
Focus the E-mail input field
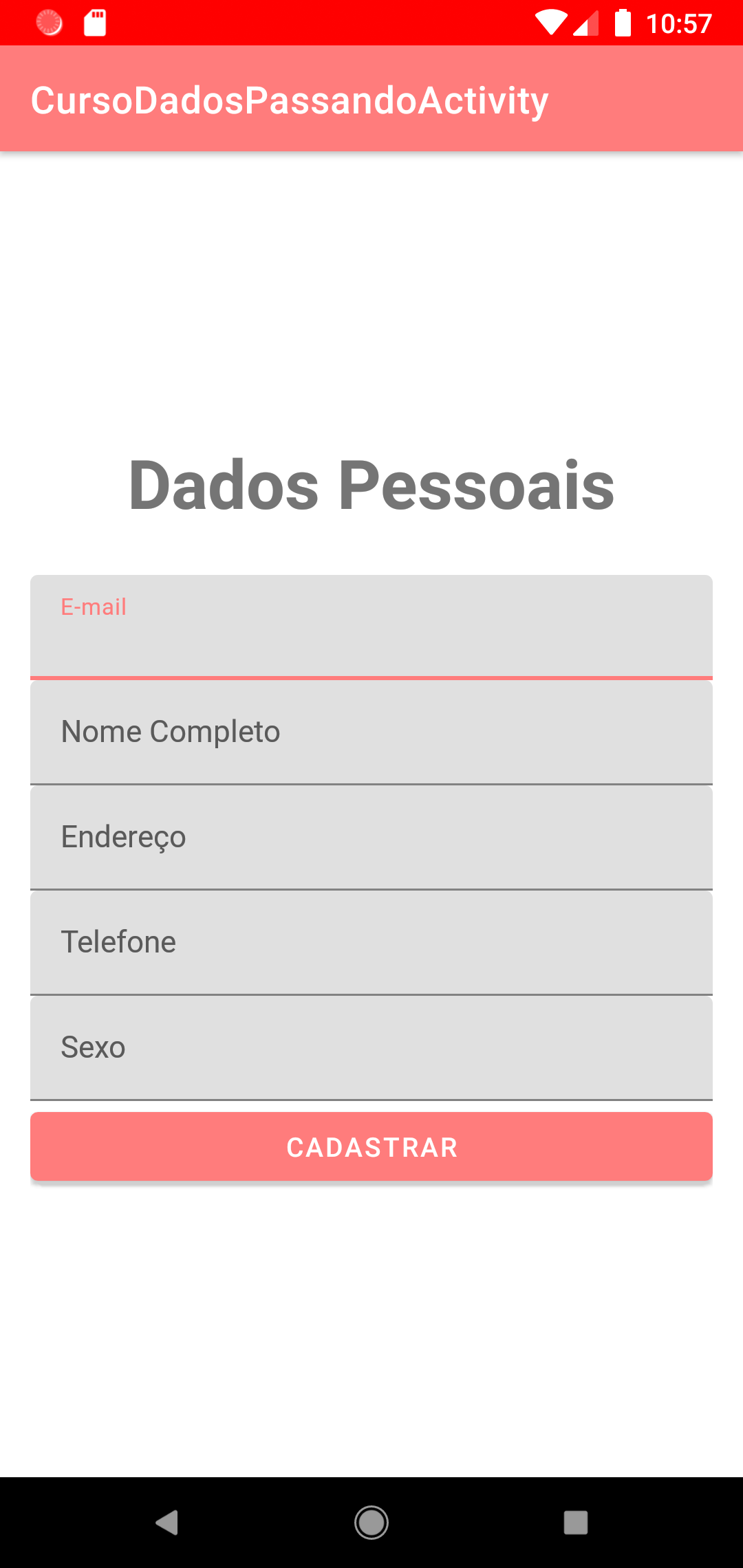point(371,626)
